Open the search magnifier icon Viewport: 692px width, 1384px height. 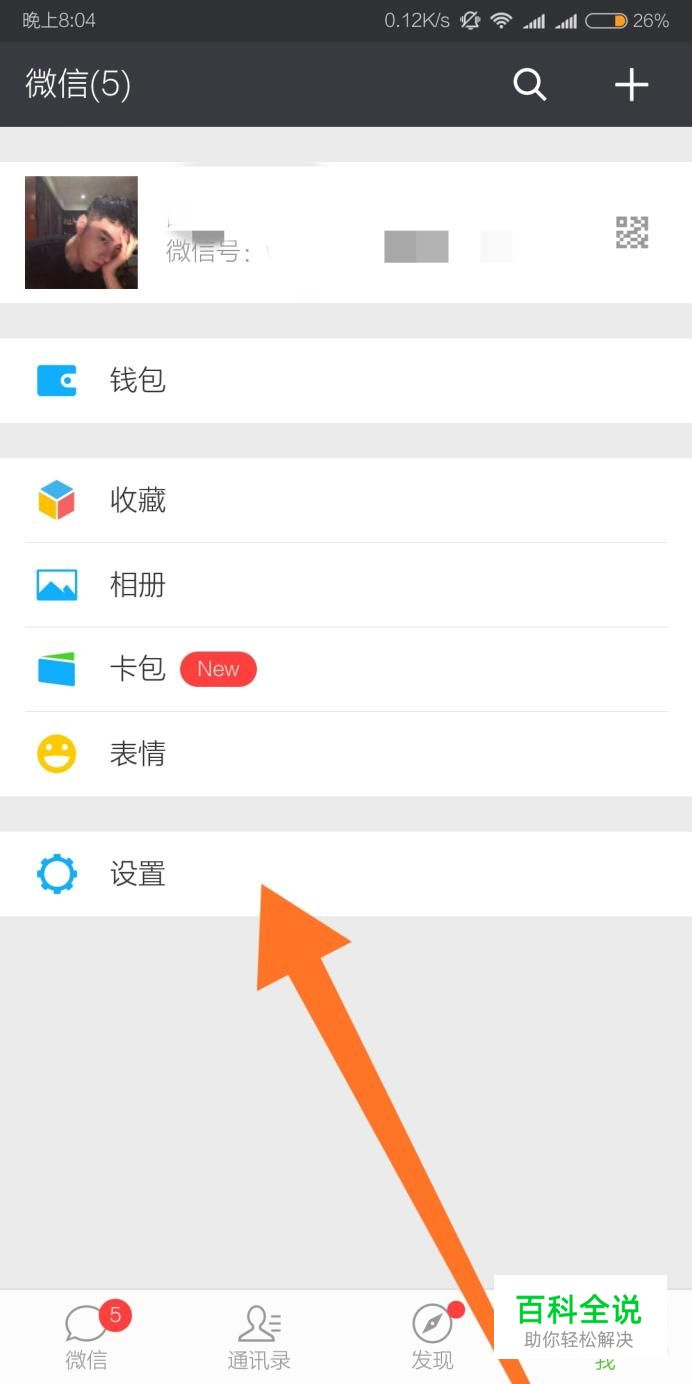pyautogui.click(x=530, y=85)
